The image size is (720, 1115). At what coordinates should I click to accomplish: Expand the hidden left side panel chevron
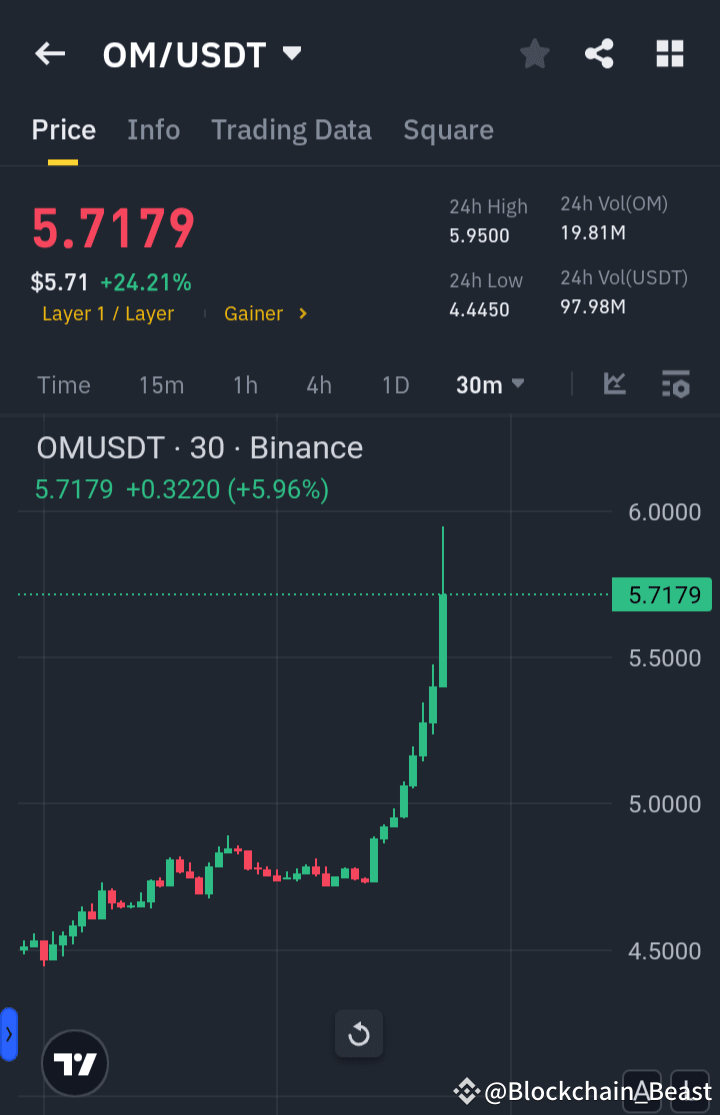9,1035
